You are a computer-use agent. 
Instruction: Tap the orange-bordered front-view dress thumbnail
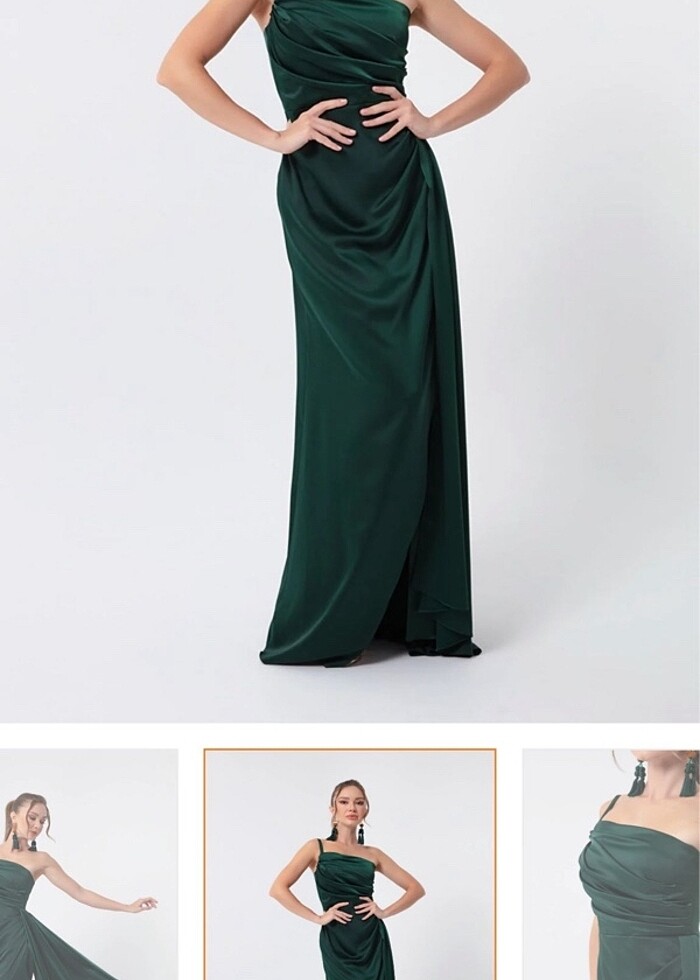pos(350,865)
